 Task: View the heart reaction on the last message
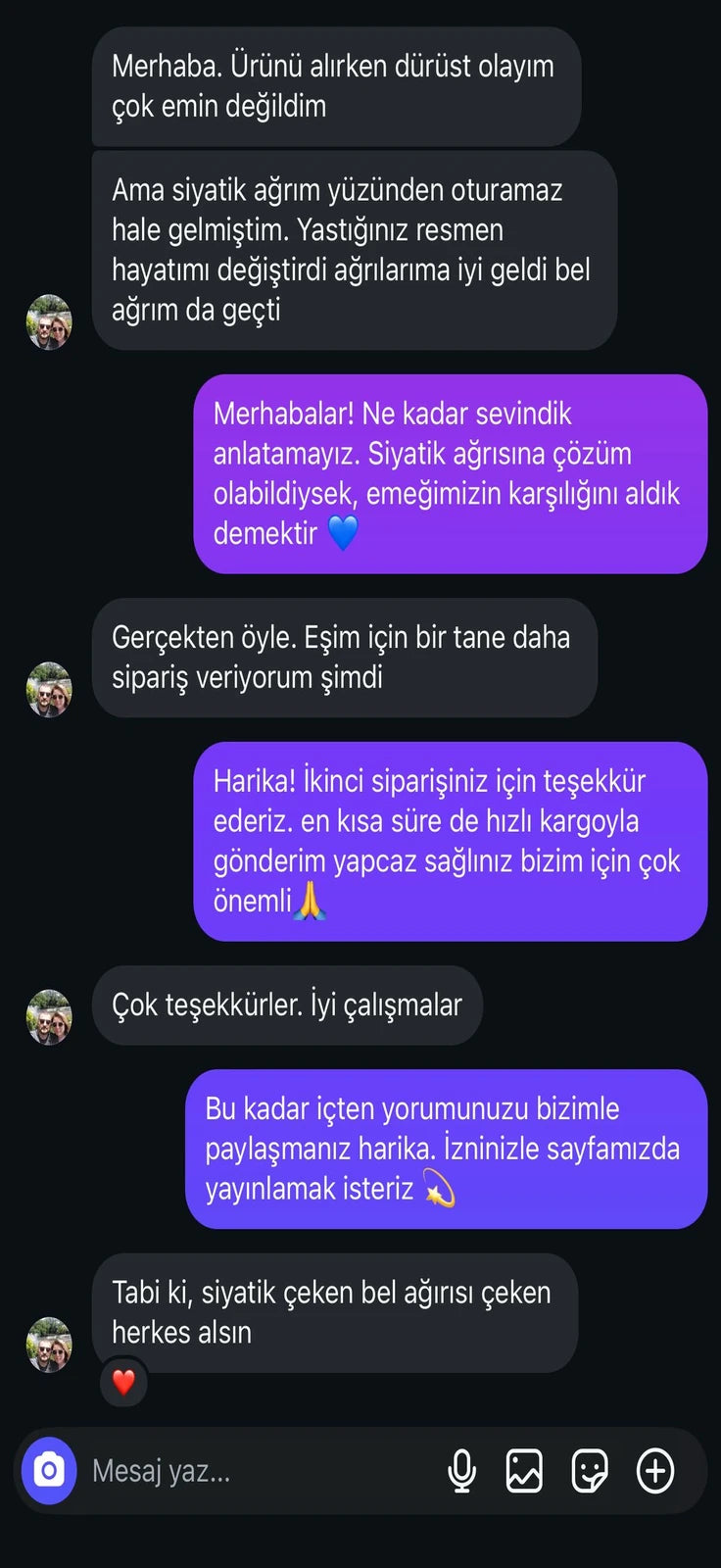(x=123, y=1382)
